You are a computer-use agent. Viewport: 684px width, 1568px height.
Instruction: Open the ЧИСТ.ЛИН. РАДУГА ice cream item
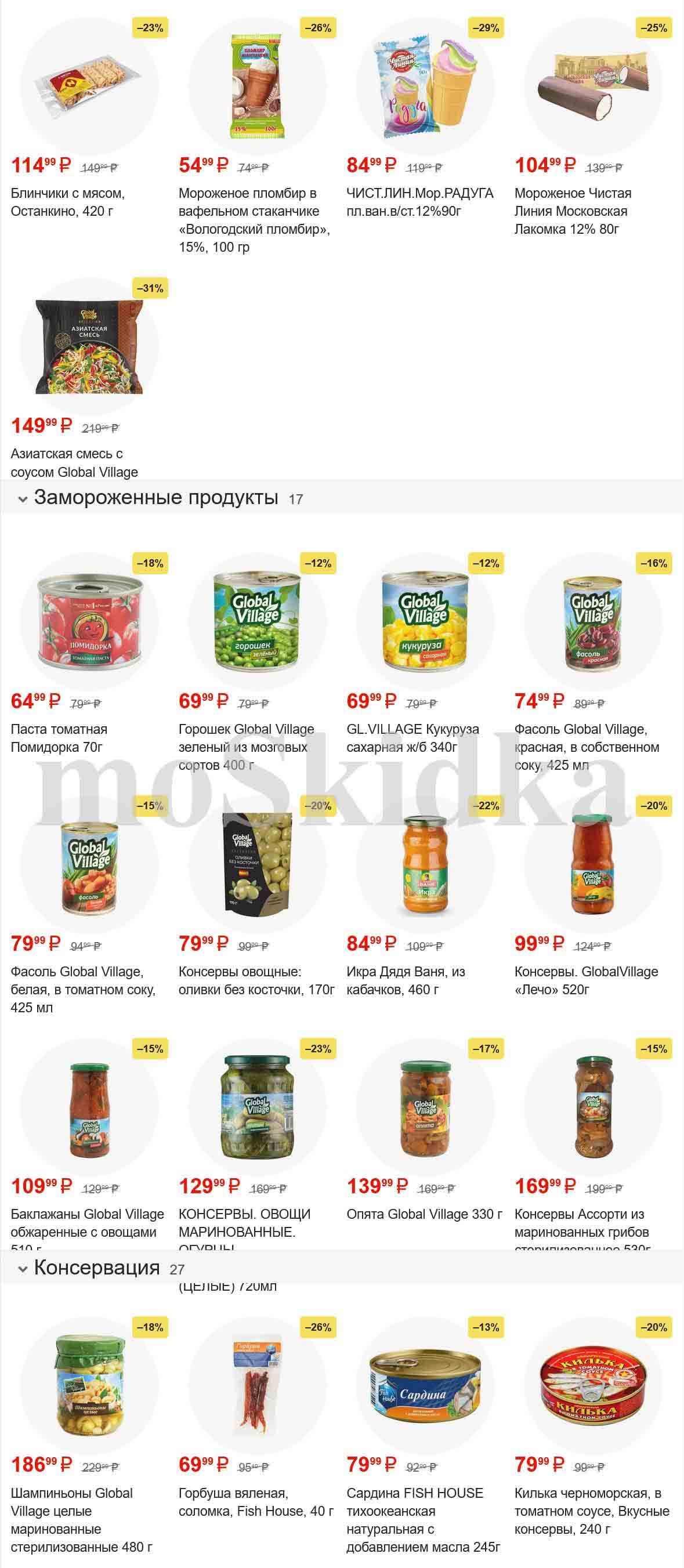pos(425,86)
